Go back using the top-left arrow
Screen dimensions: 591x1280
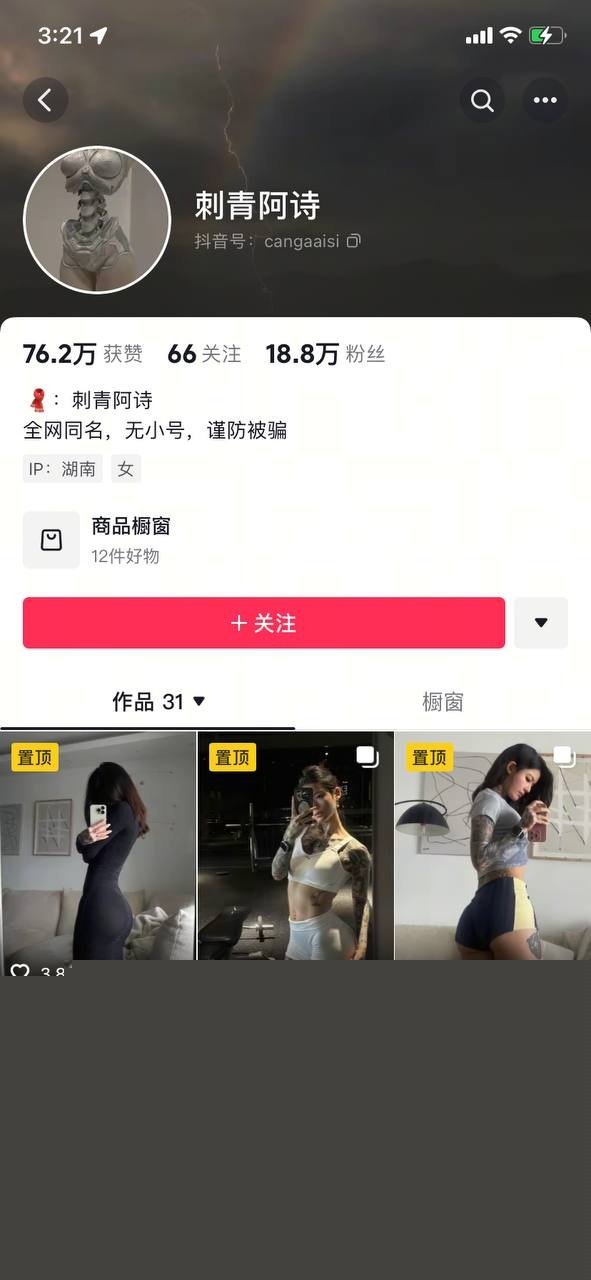(45, 100)
